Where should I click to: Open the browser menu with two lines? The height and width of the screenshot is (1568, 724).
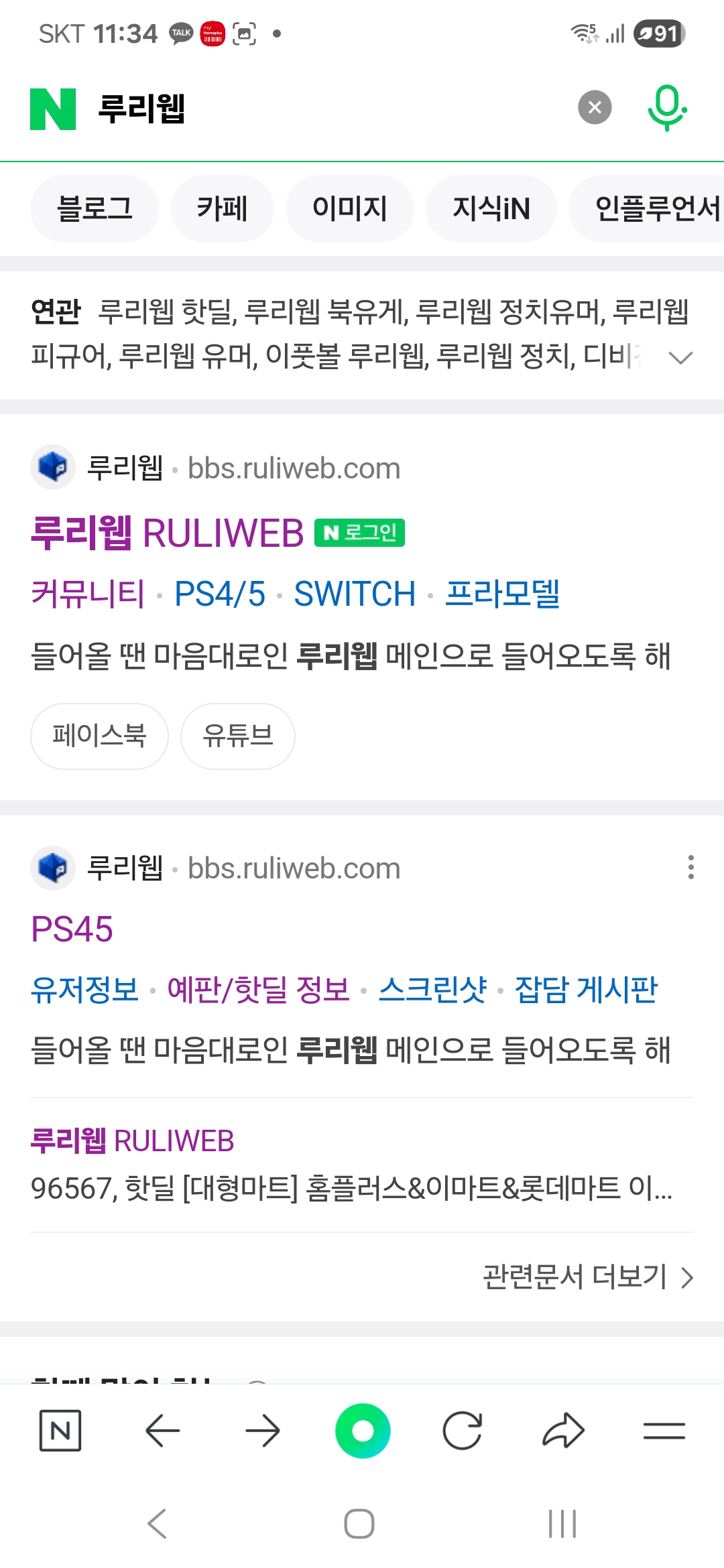click(x=664, y=1431)
